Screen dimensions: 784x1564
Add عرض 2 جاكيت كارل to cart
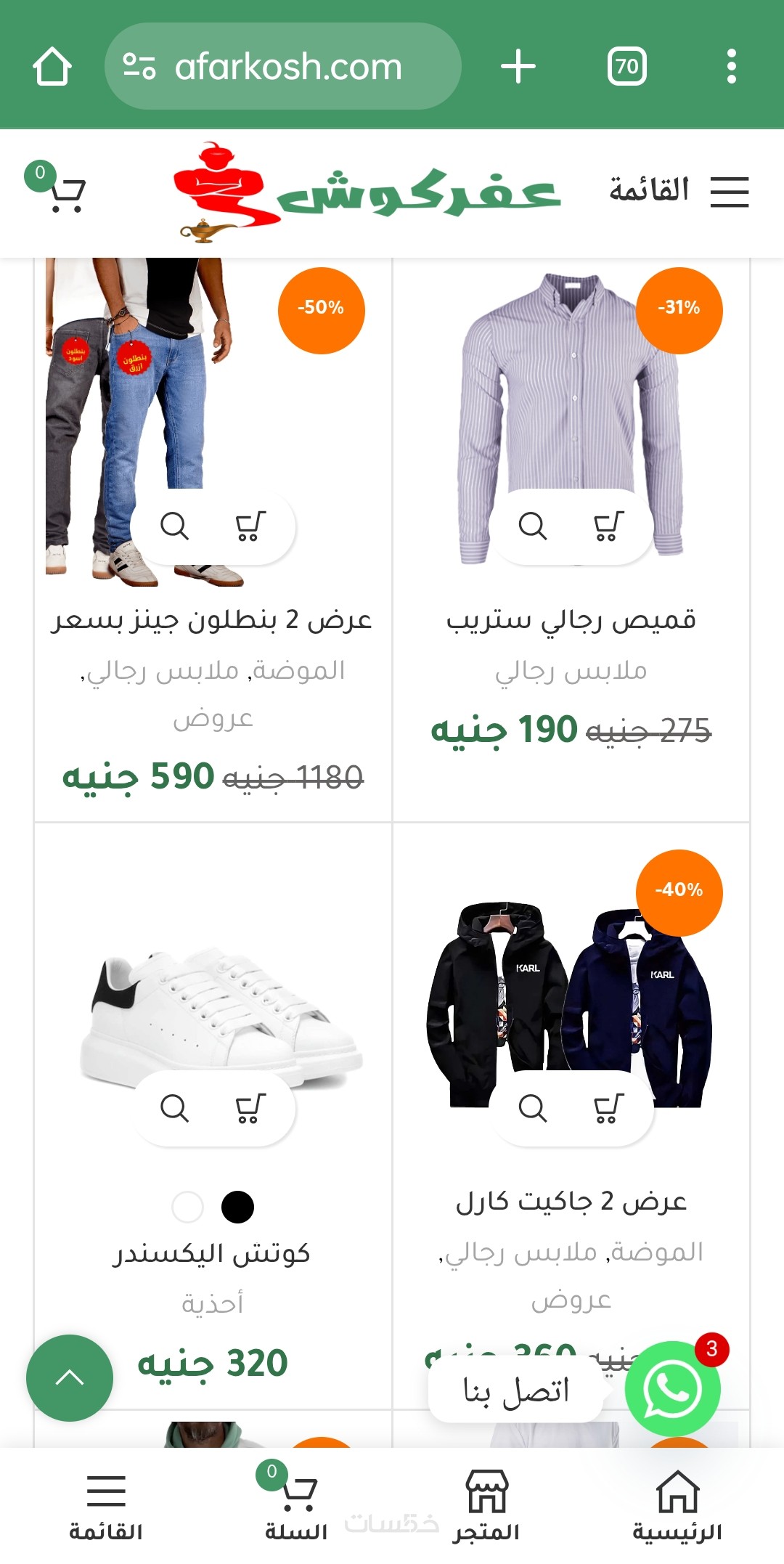608,1108
